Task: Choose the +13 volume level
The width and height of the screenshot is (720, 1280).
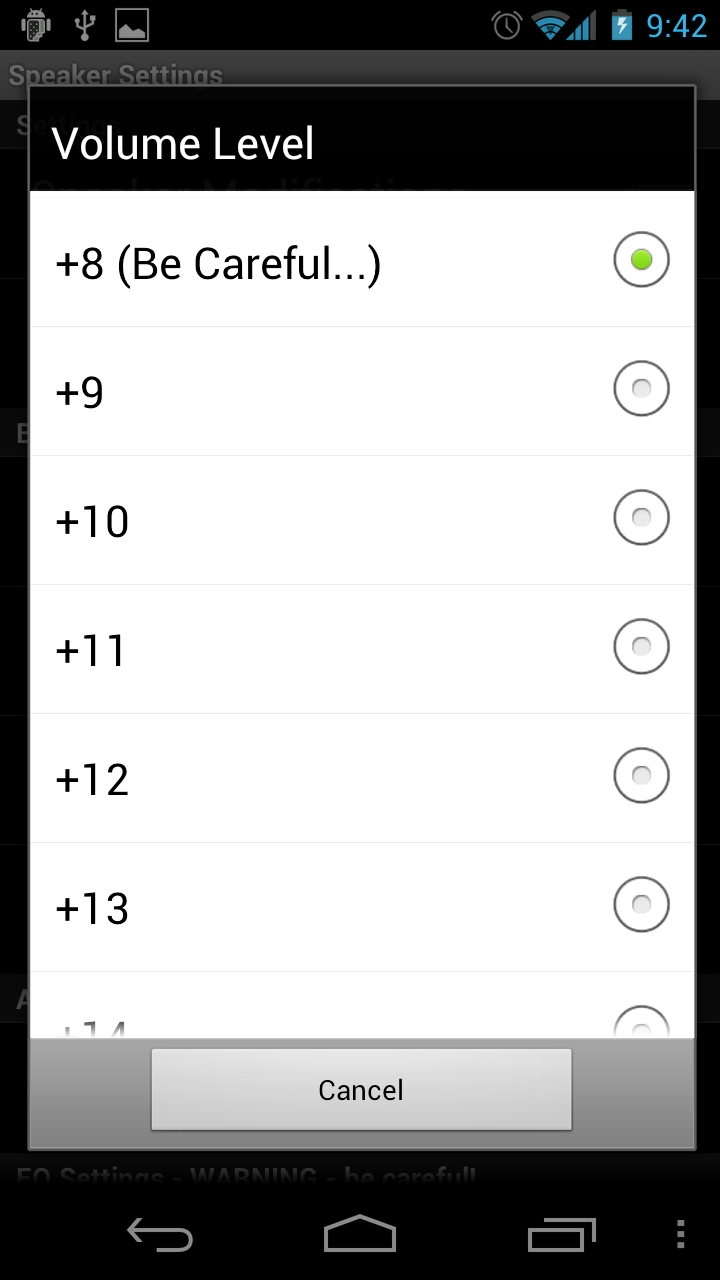Action: pyautogui.click(x=361, y=907)
